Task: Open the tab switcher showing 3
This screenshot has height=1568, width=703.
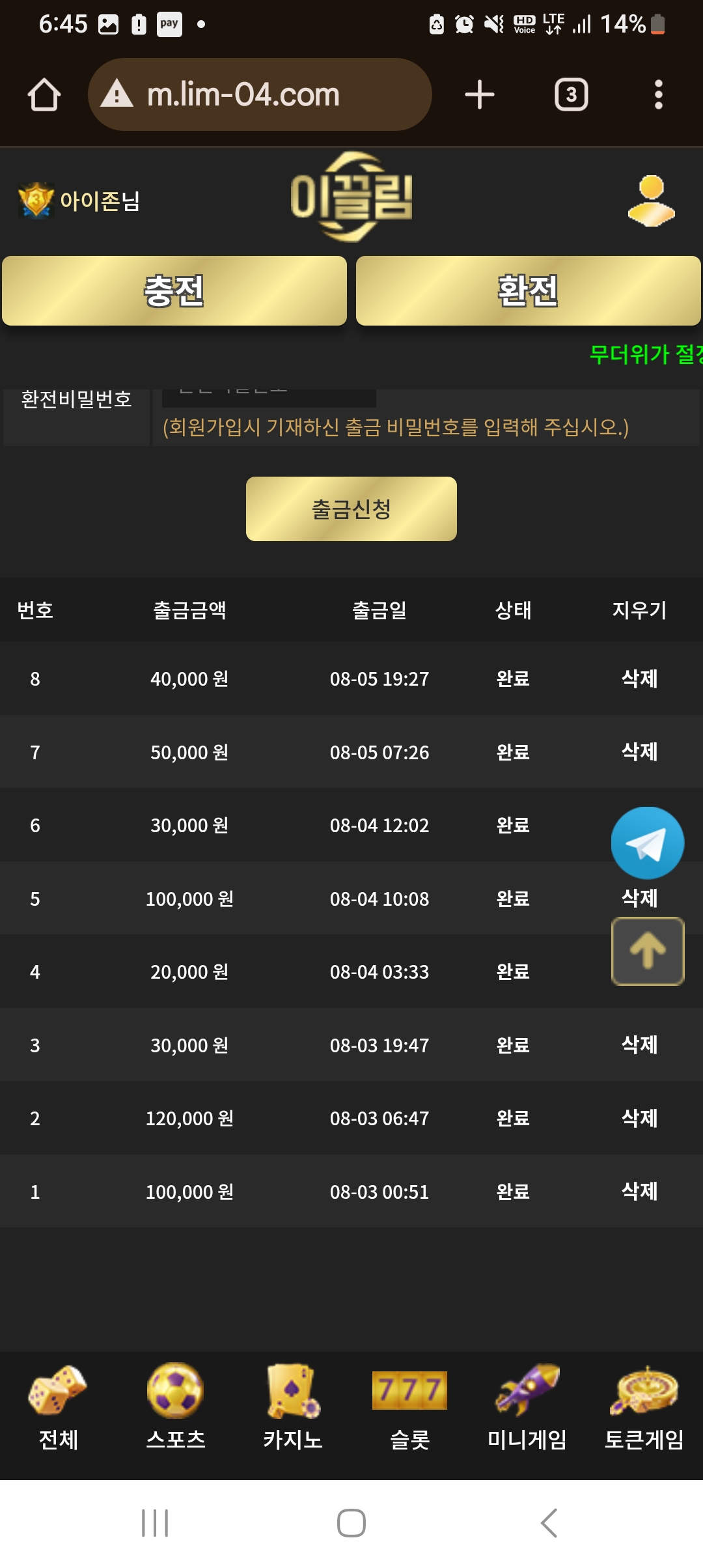Action: coord(571,95)
